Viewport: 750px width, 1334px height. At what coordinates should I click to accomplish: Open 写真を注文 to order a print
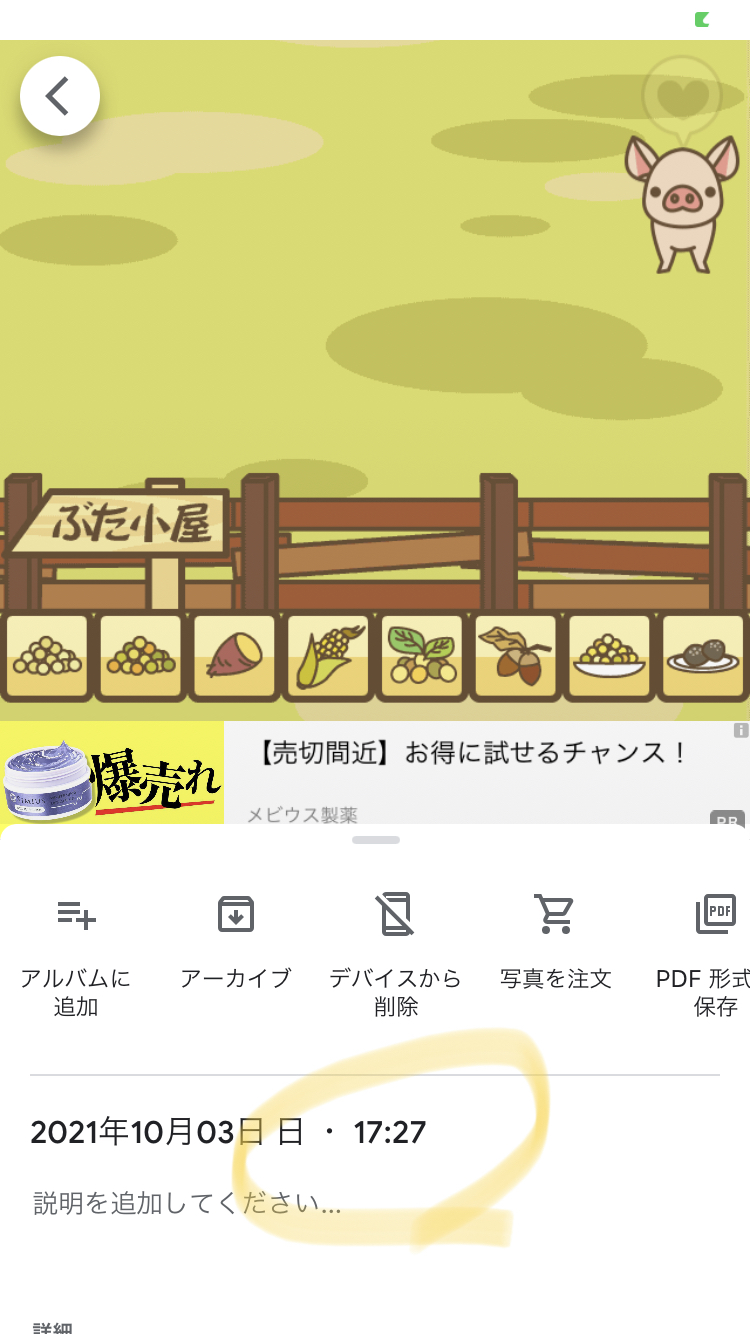pos(556,942)
